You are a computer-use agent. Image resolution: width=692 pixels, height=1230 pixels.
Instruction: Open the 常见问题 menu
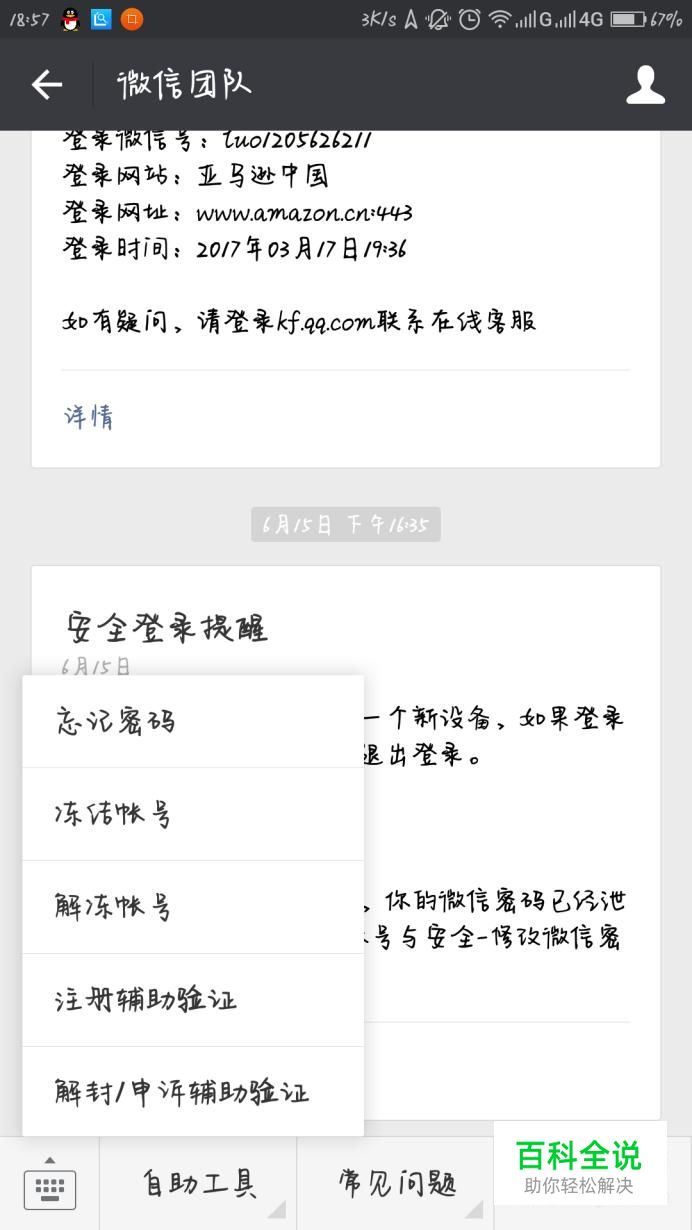(x=396, y=1185)
